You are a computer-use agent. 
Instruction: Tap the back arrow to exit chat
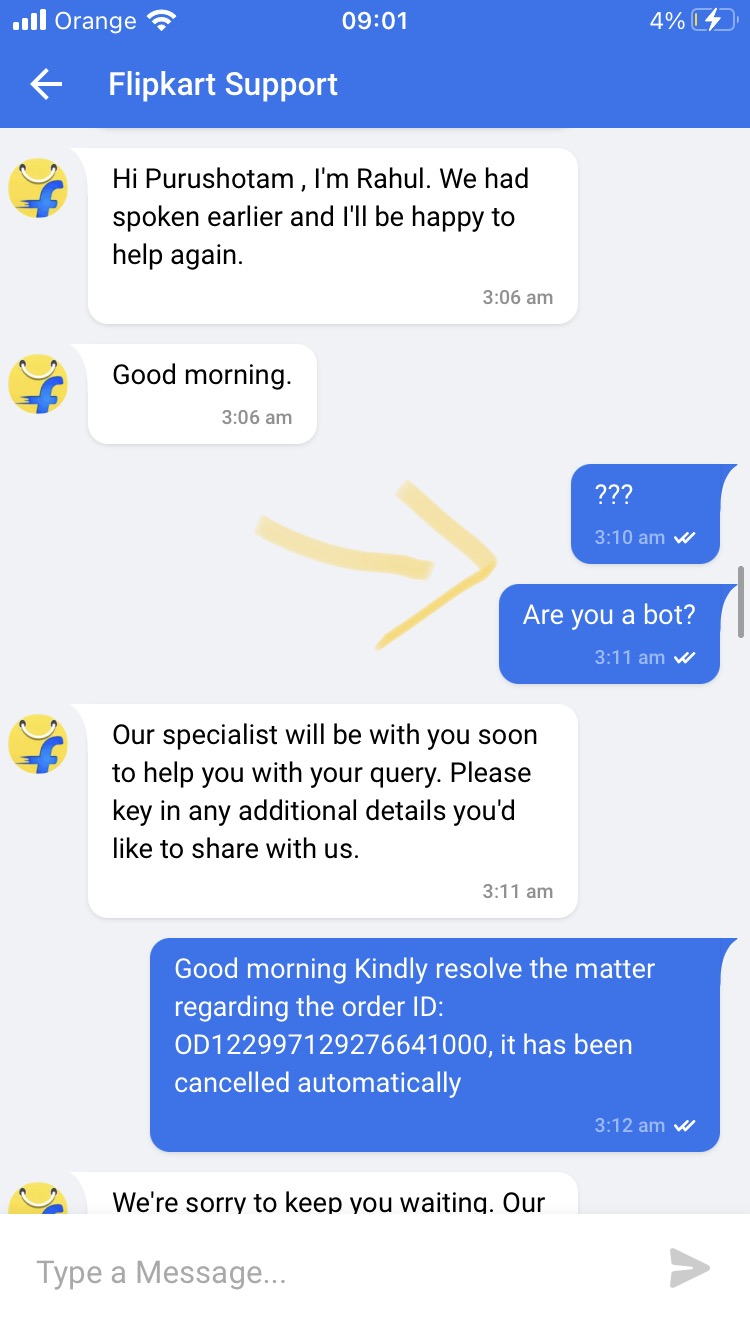point(44,84)
